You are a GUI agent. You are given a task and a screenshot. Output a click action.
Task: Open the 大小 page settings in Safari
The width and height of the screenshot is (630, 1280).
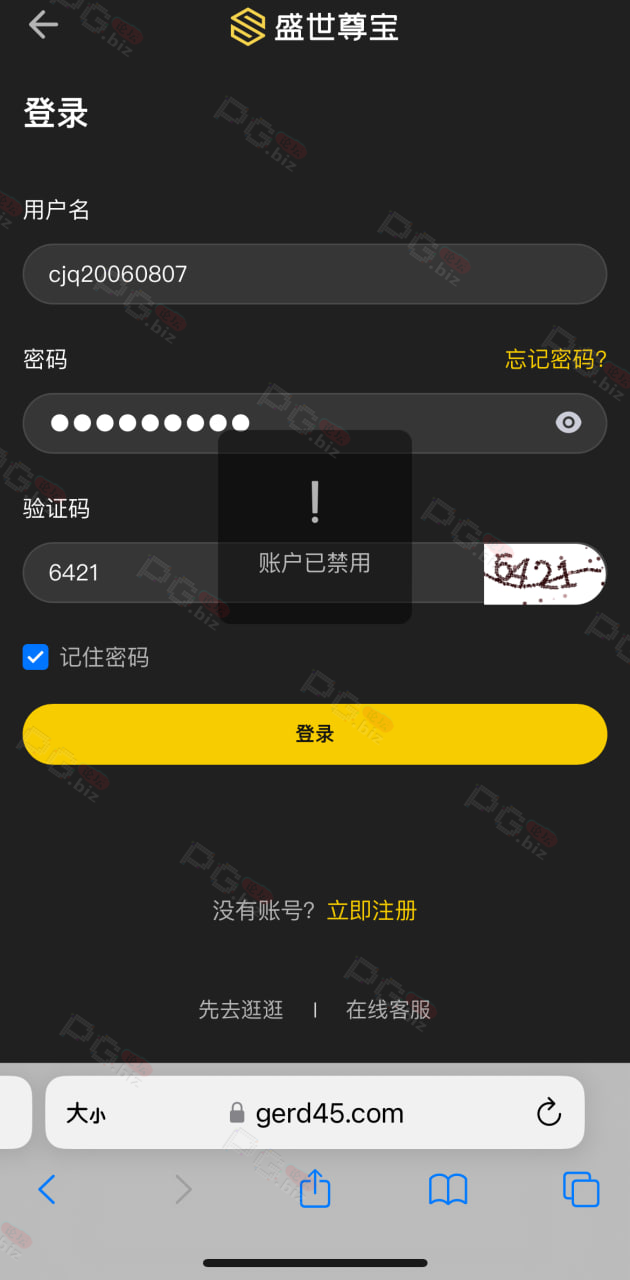click(86, 1113)
